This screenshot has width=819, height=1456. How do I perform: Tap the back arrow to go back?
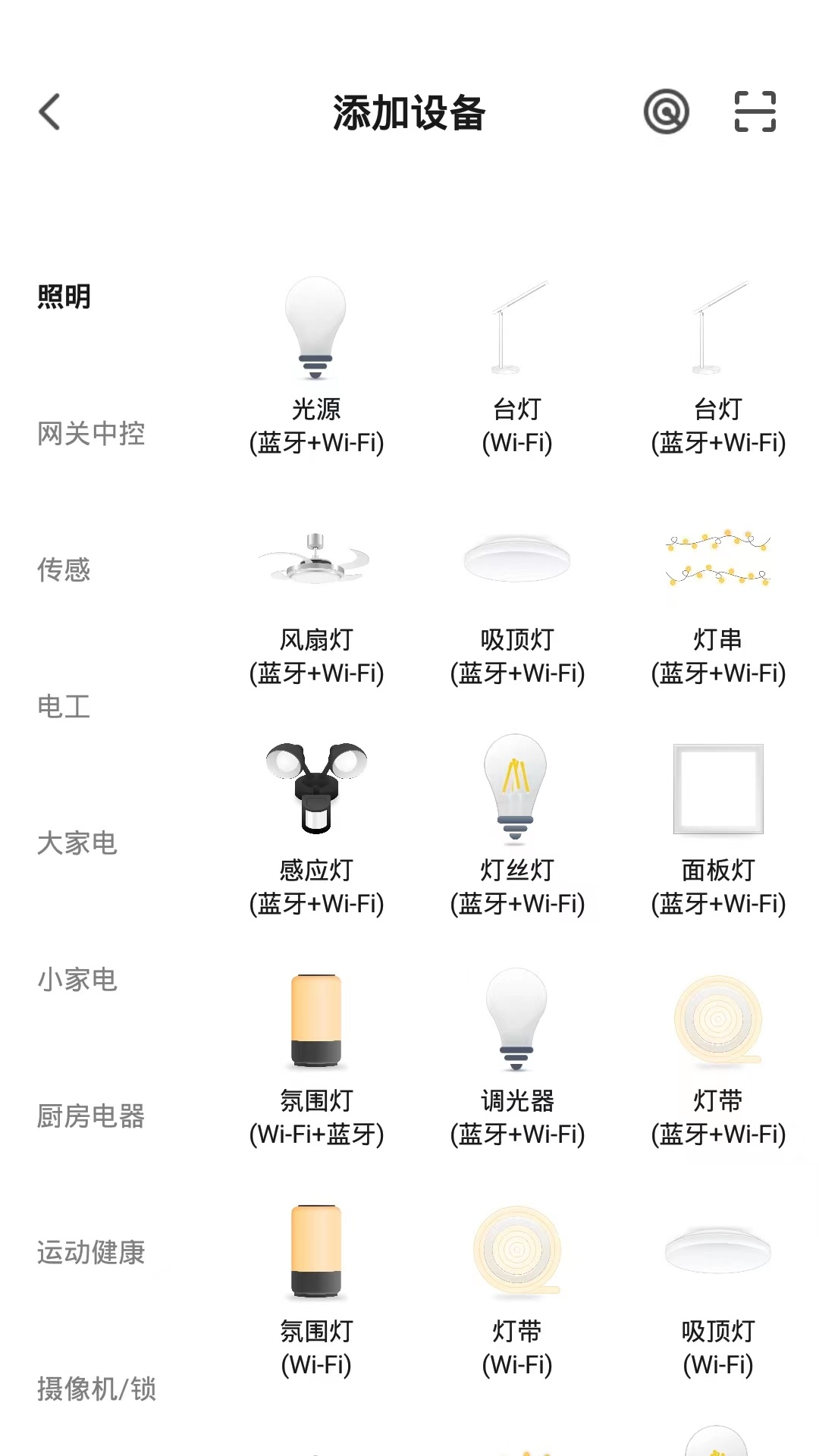pos(49,111)
